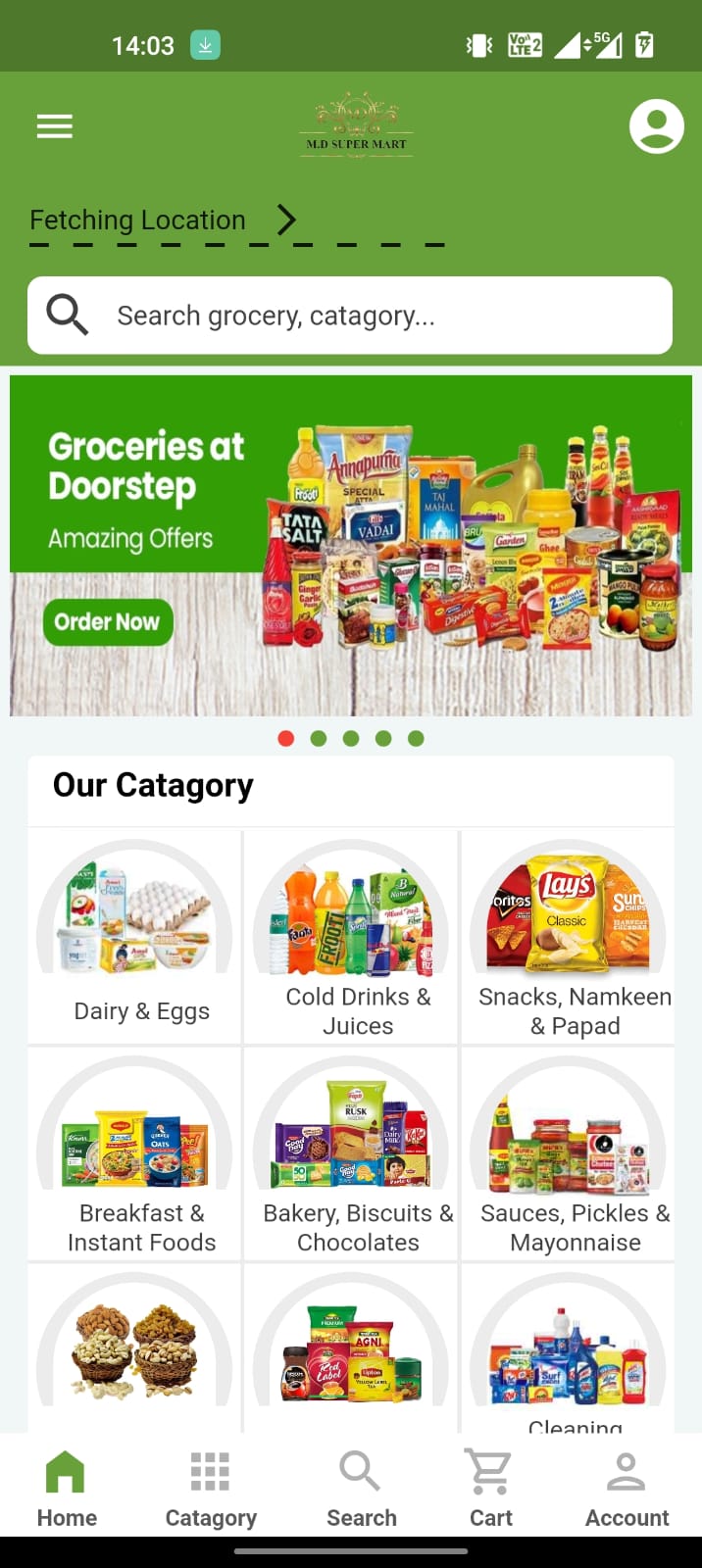Expand the Fetching Location selector
This screenshot has height=1568, width=702.
[x=164, y=220]
